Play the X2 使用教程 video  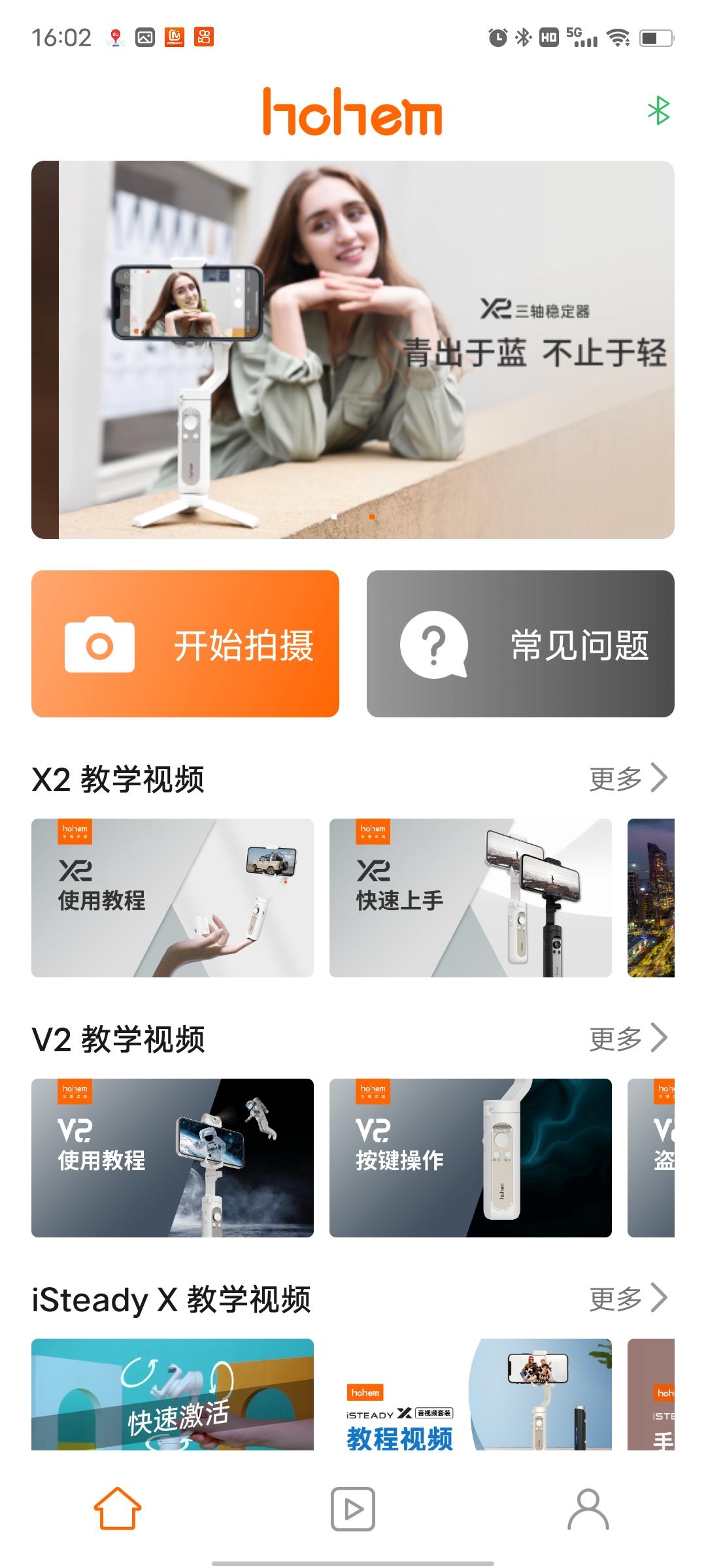(173, 898)
